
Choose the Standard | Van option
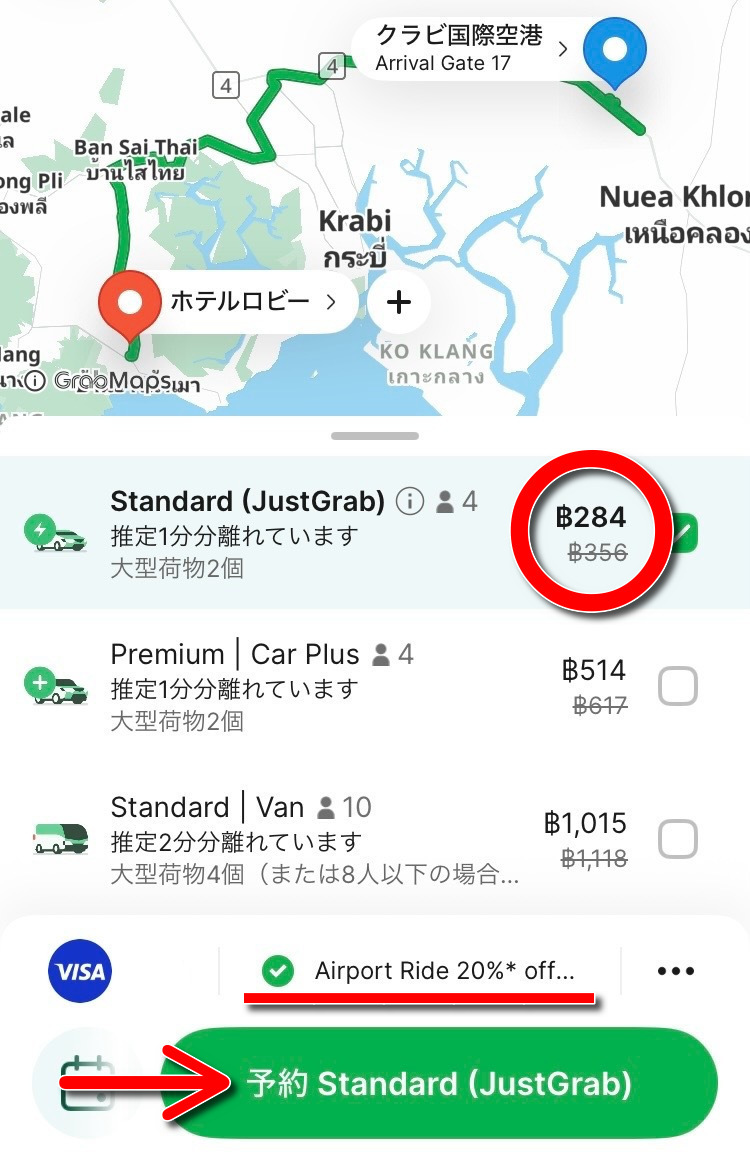tap(677, 840)
